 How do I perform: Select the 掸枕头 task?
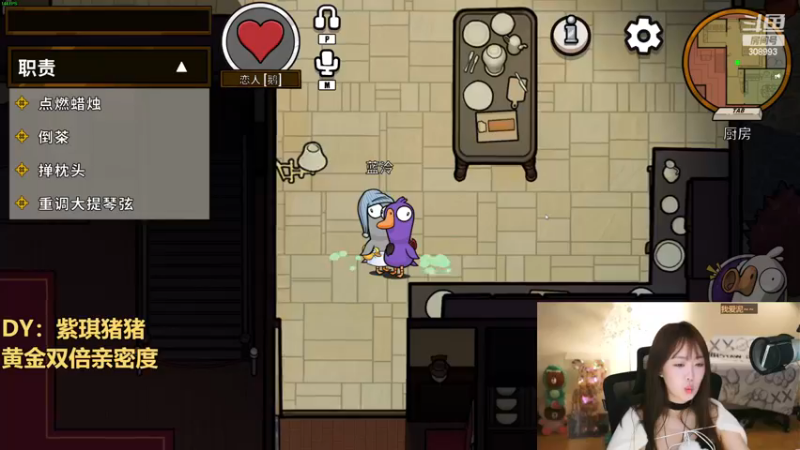(62, 170)
